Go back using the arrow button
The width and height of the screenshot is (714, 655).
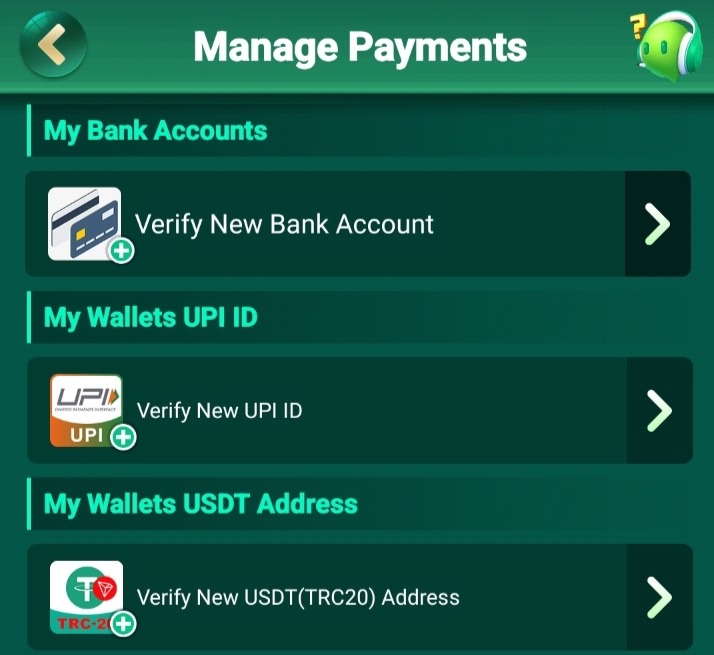53,44
